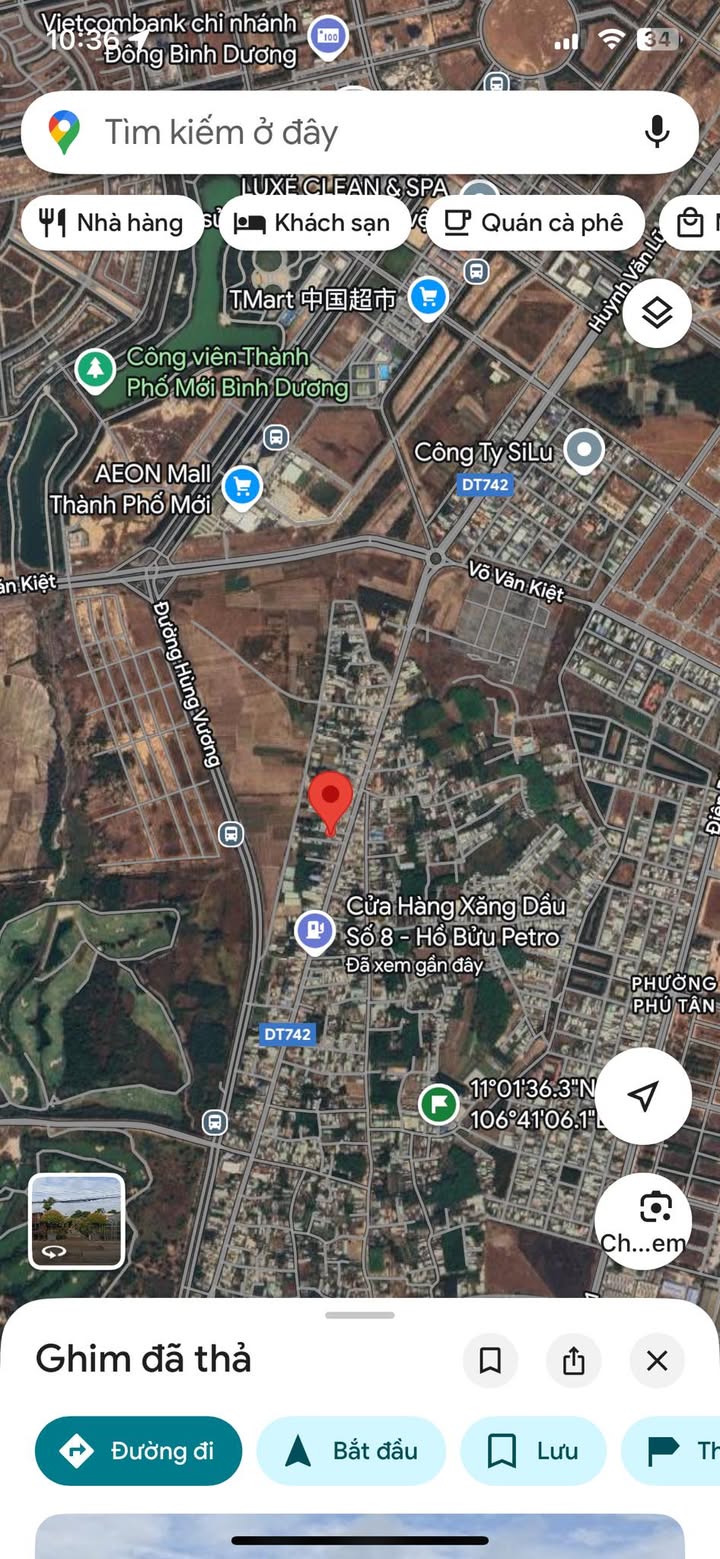
Task: Share the dropped pin location
Action: (x=573, y=1360)
